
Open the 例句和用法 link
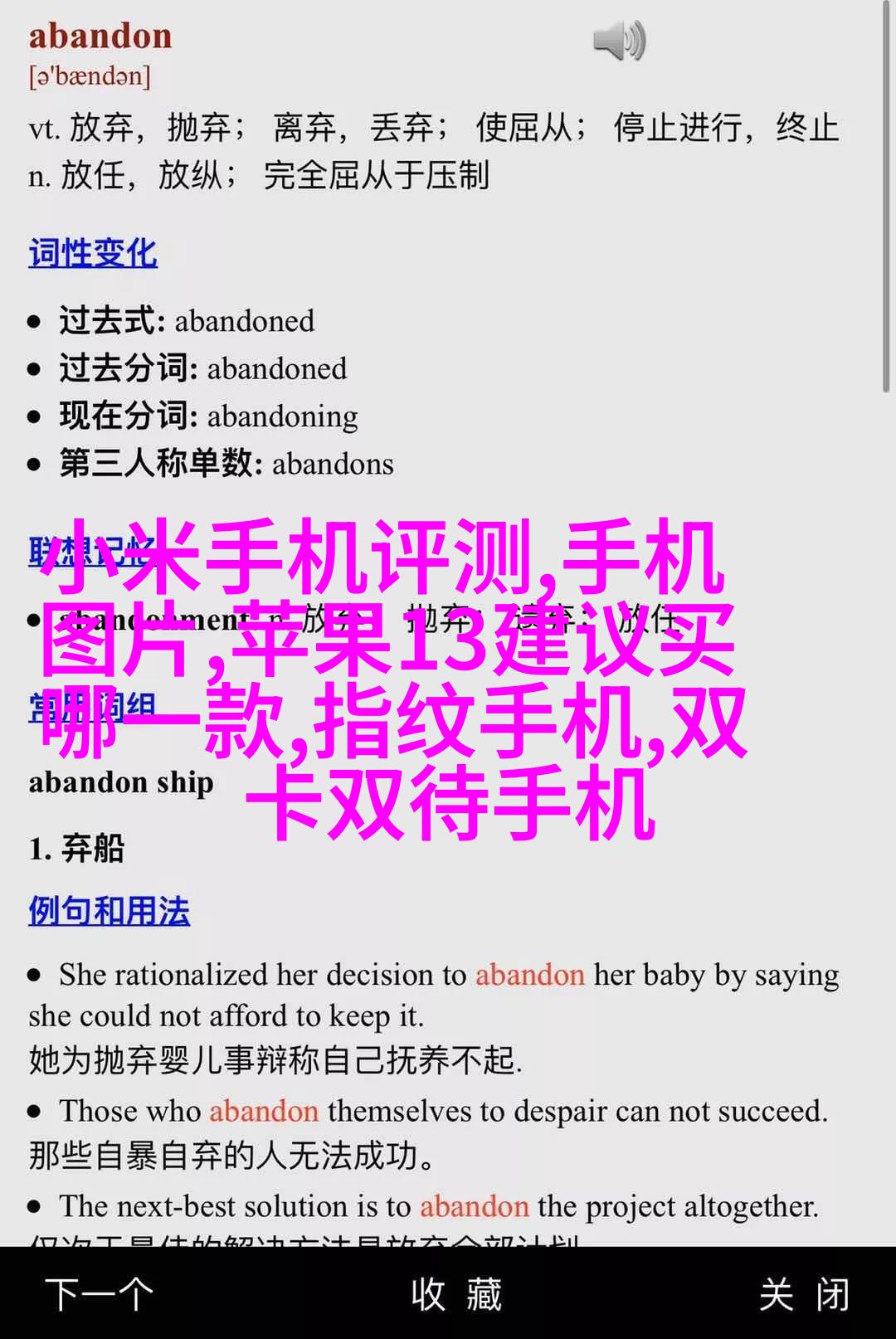click(109, 911)
